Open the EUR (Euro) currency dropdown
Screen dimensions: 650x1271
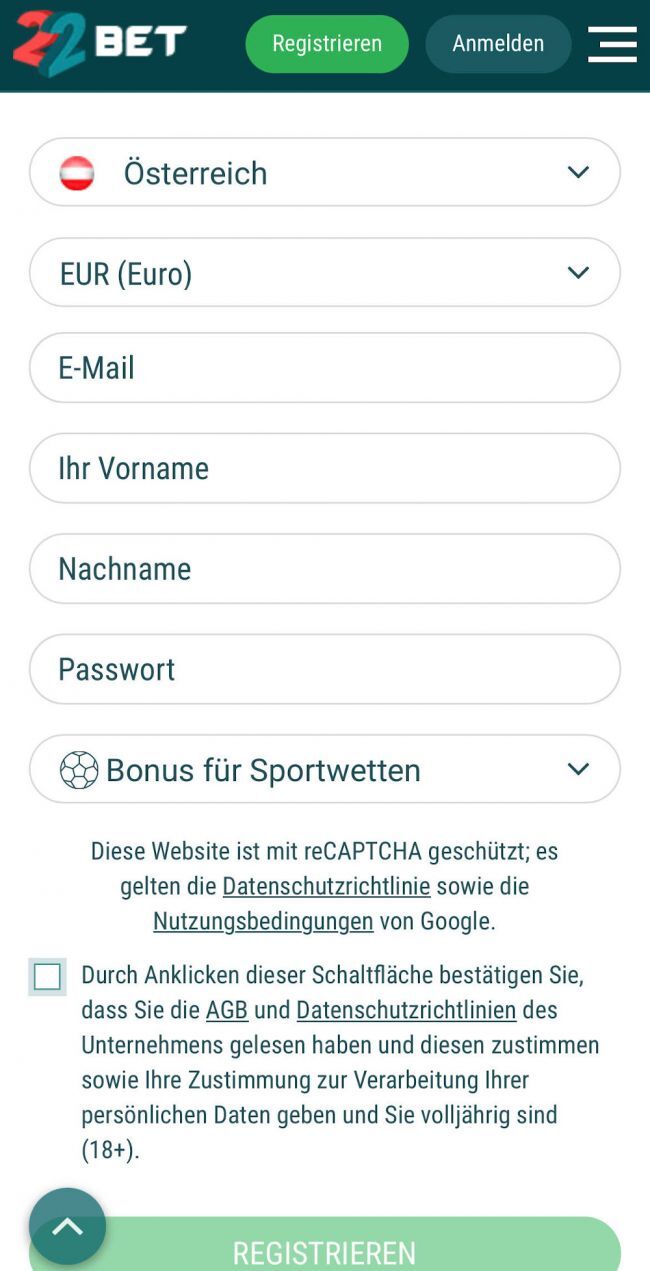point(324,272)
